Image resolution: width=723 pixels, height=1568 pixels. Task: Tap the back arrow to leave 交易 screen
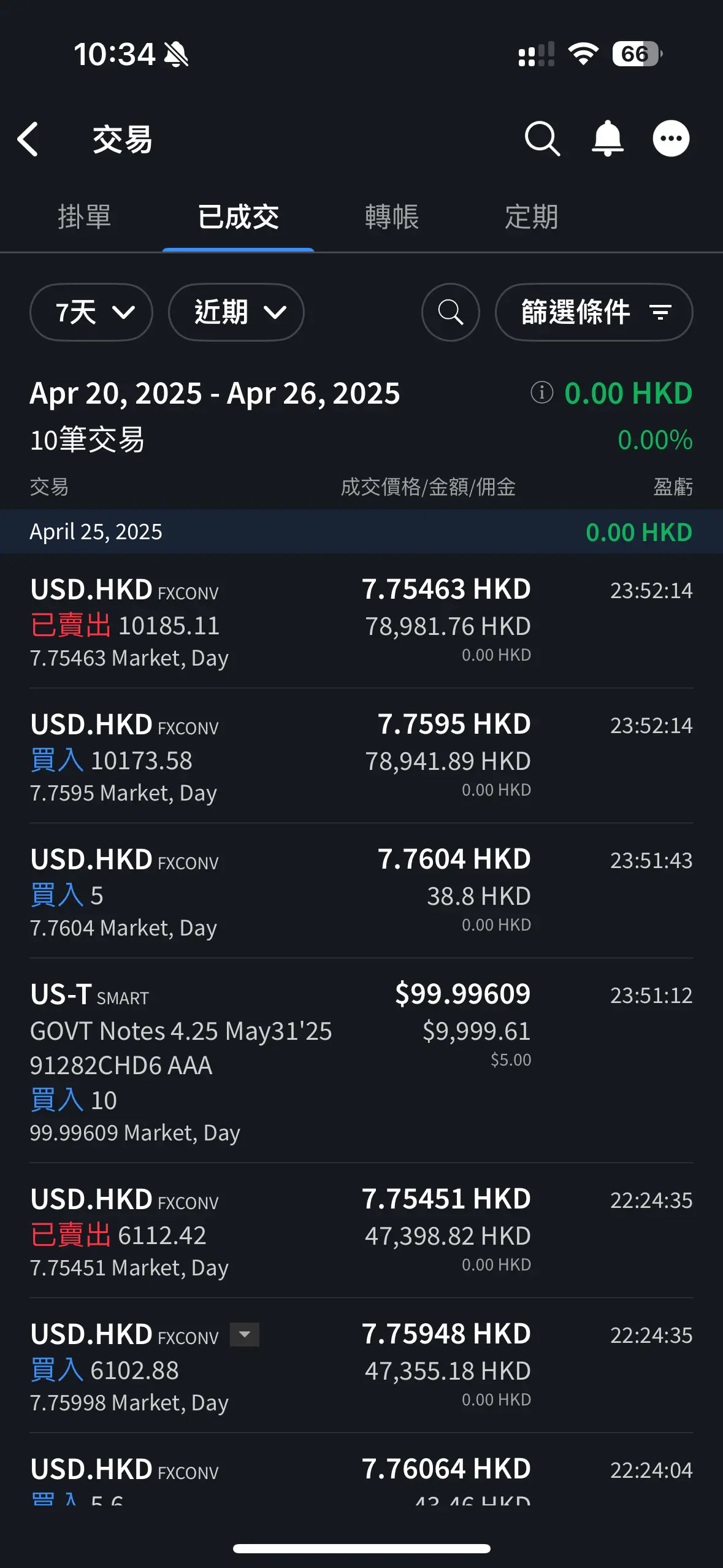29,139
